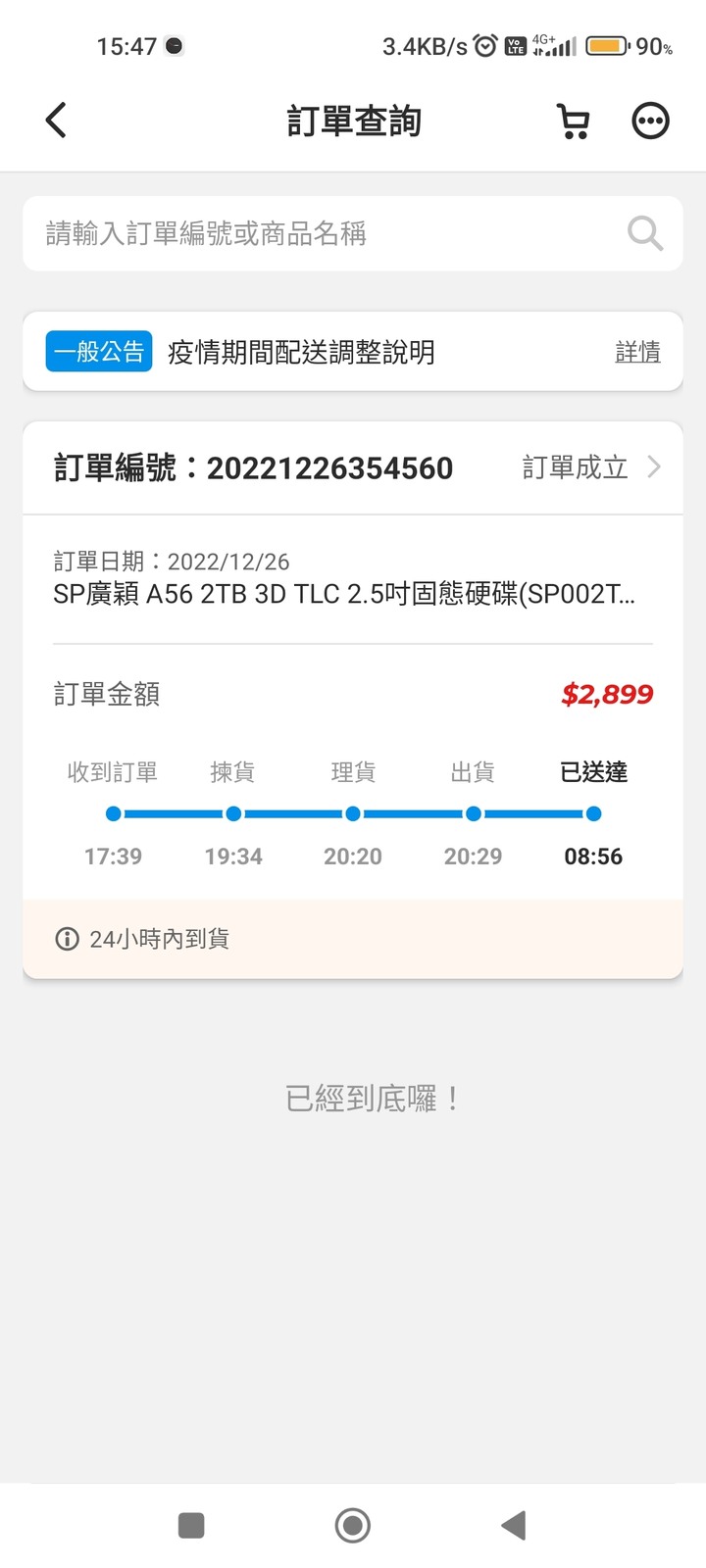Viewport: 706px width, 1568px height.
Task: Open the shopping cart
Action: [574, 122]
